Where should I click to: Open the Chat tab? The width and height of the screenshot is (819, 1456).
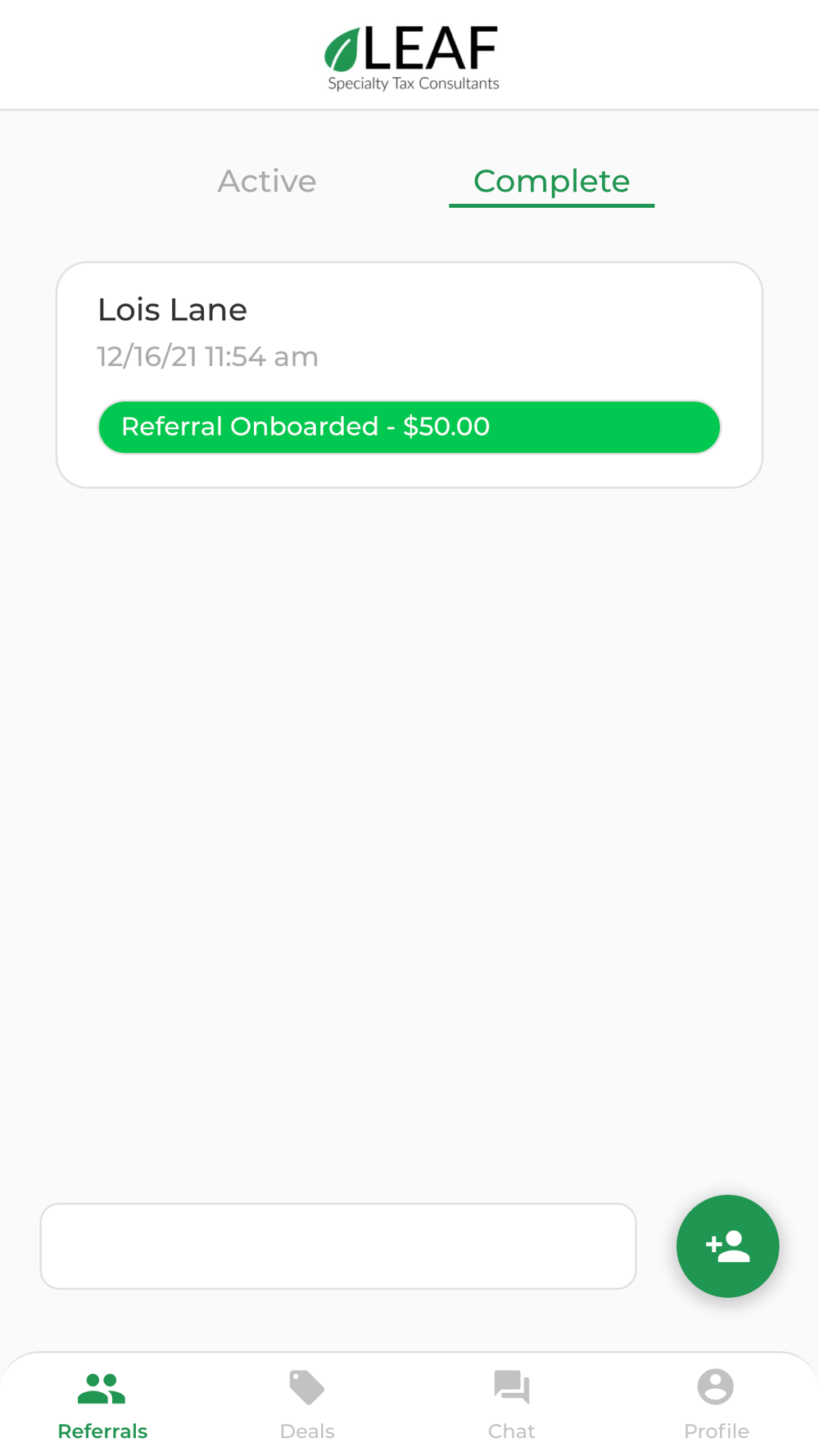click(512, 1404)
